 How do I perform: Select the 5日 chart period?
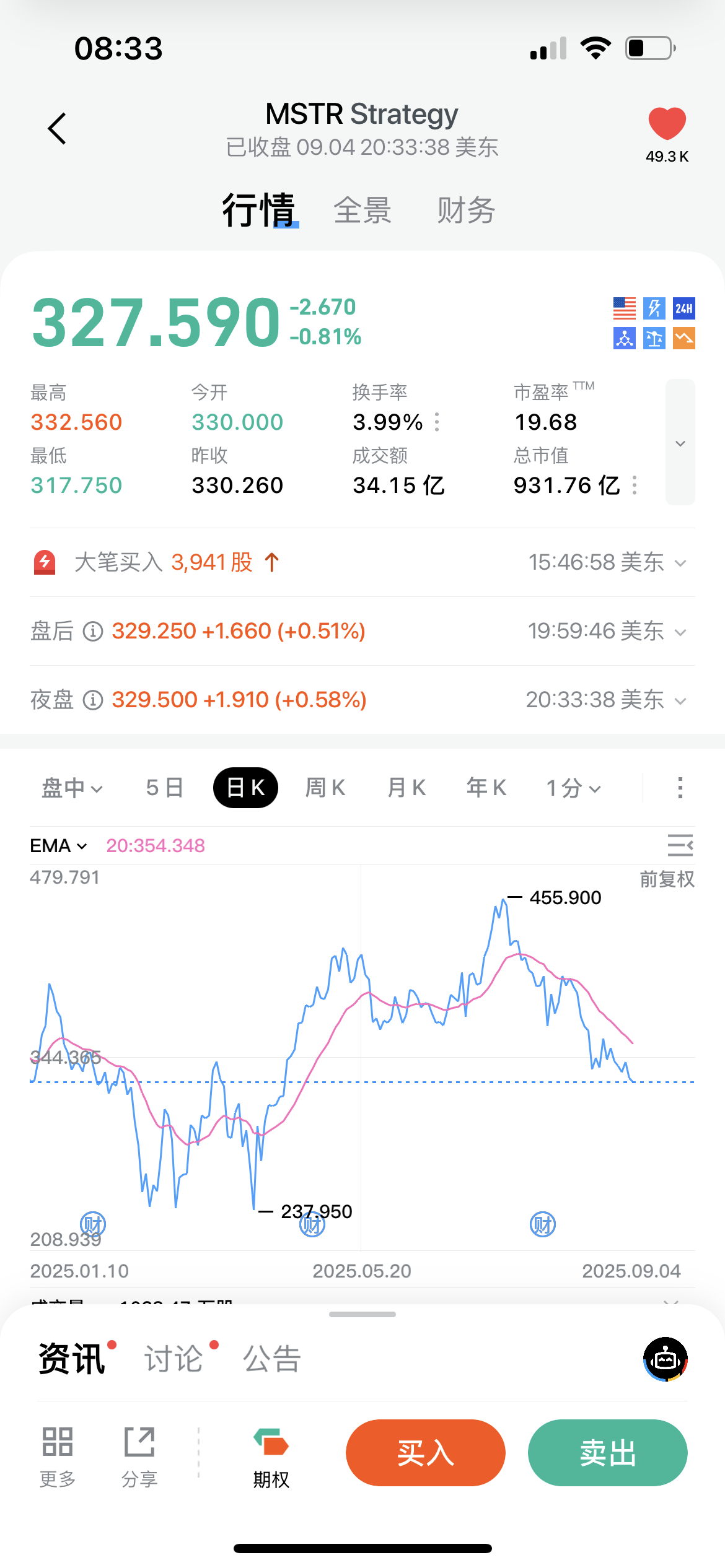[165, 788]
